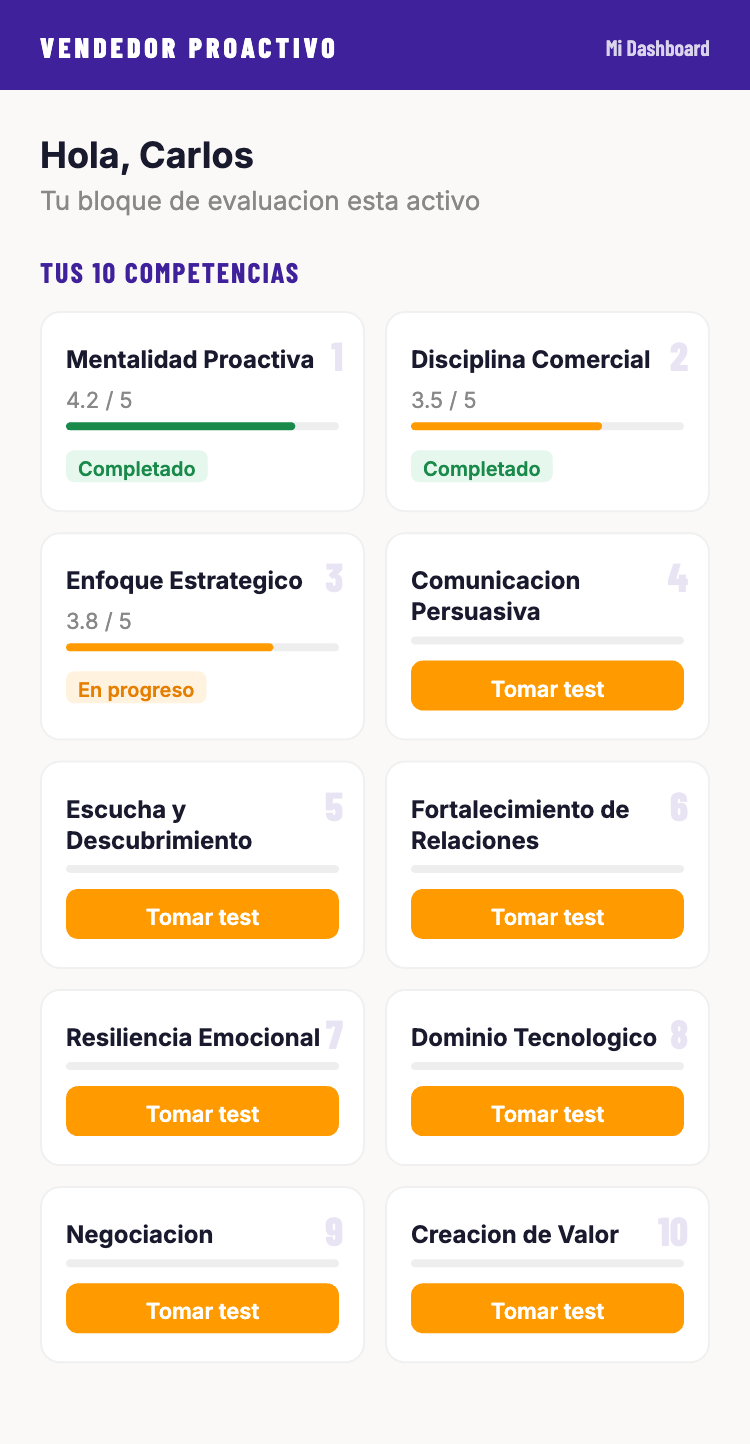Viewport: 750px width, 1444px height.
Task: Click the number 10 on Creacion de Valor
Action: [x=671, y=1234]
